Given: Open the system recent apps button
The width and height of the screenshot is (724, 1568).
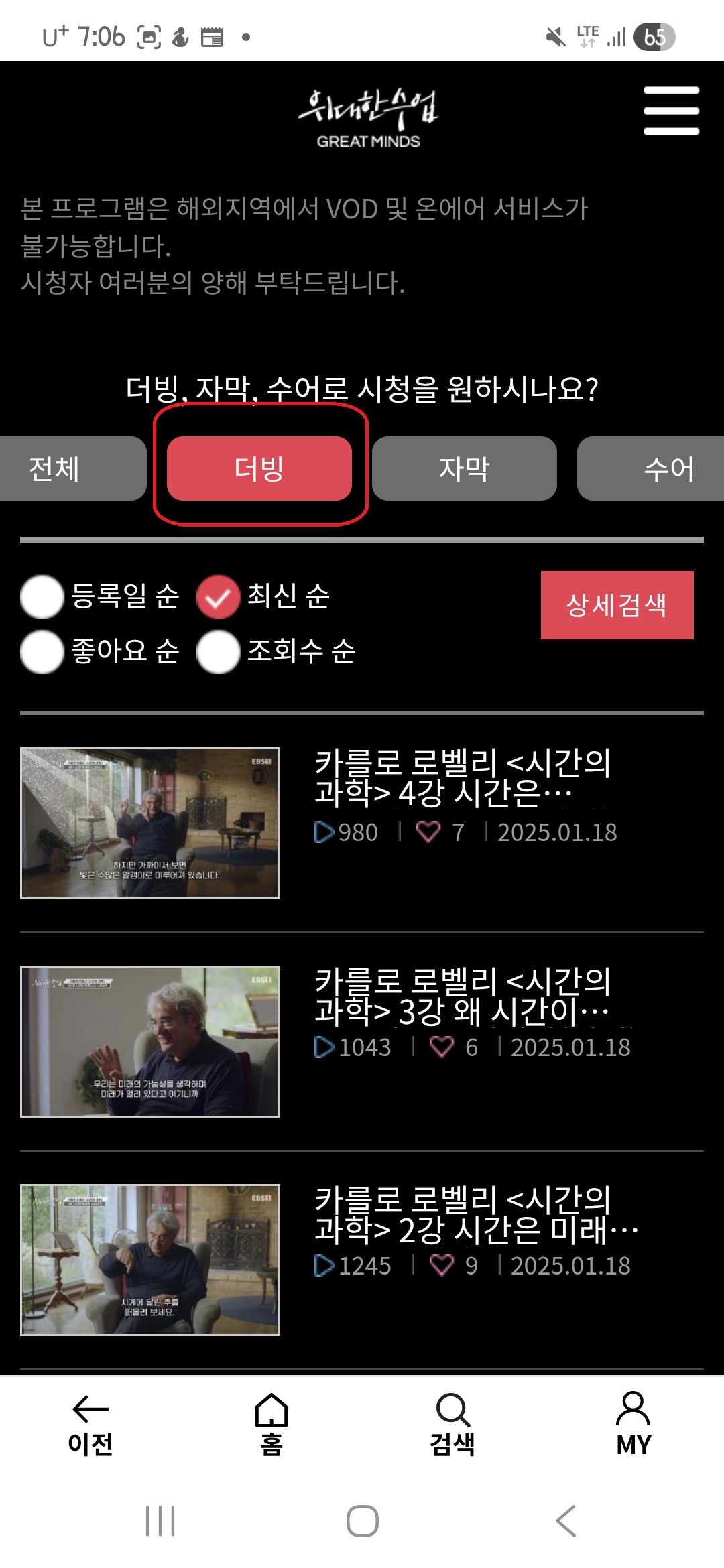Looking at the screenshot, I should click(x=160, y=1521).
